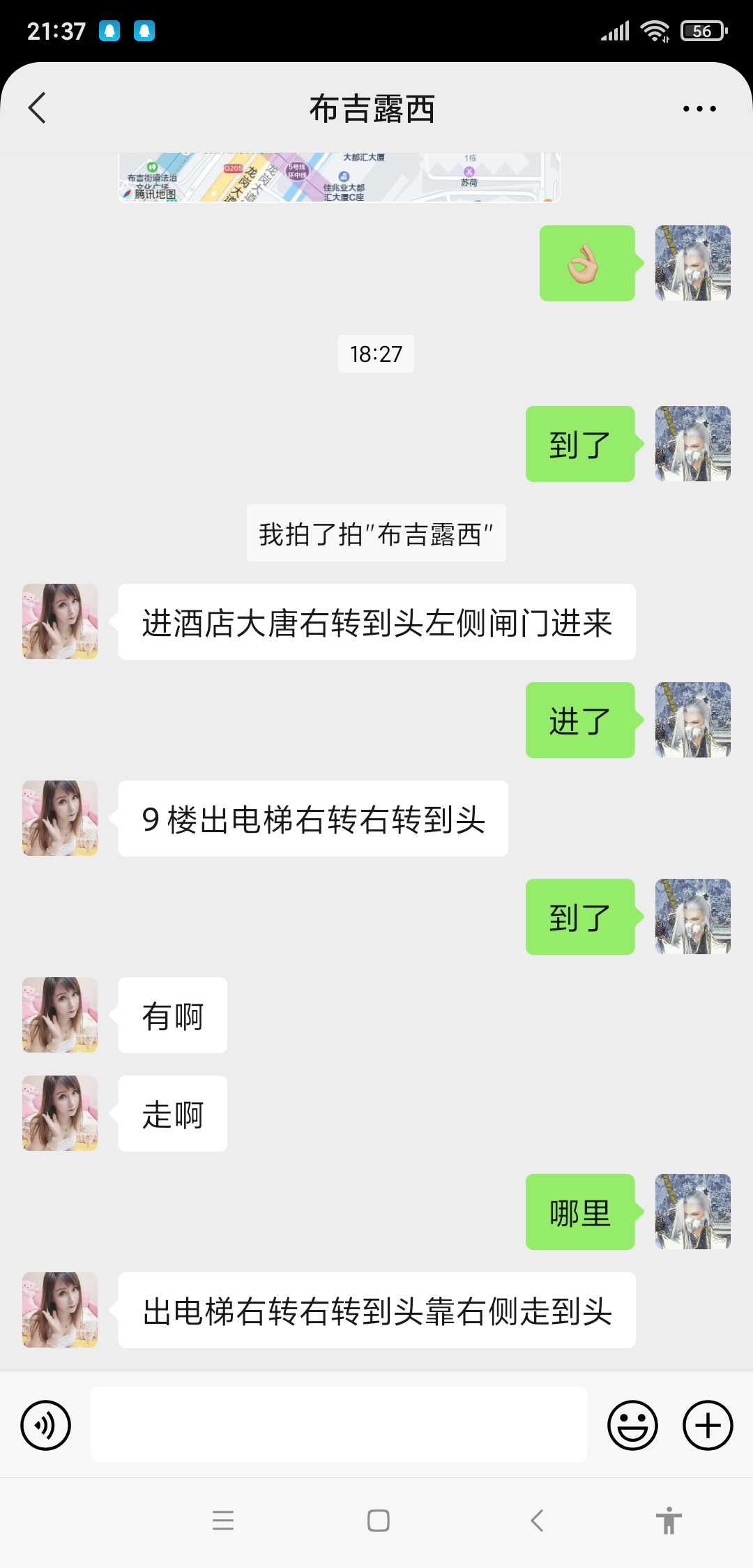The width and height of the screenshot is (753, 1568).
Task: Tap the voice input icon
Action: (45, 1424)
